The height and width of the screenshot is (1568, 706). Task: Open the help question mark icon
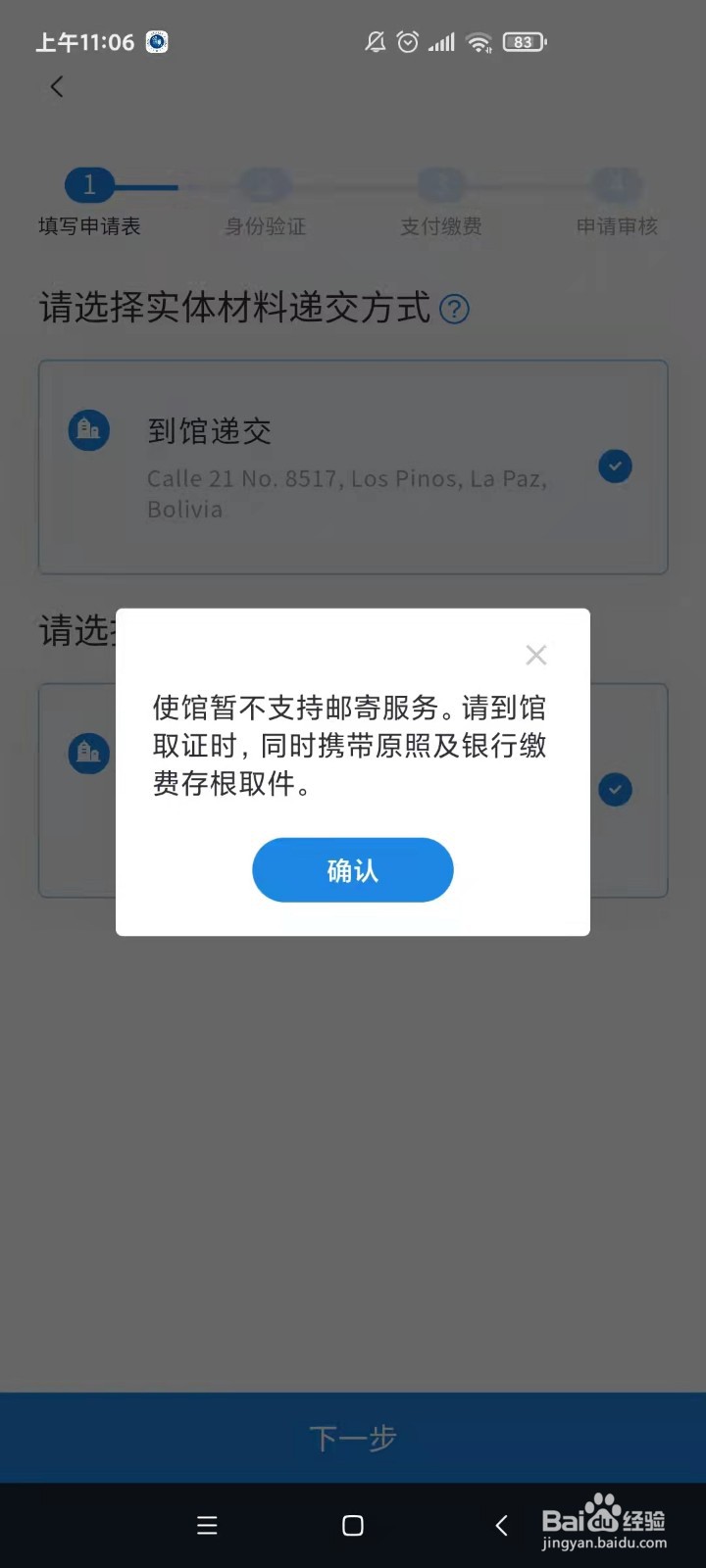[454, 309]
